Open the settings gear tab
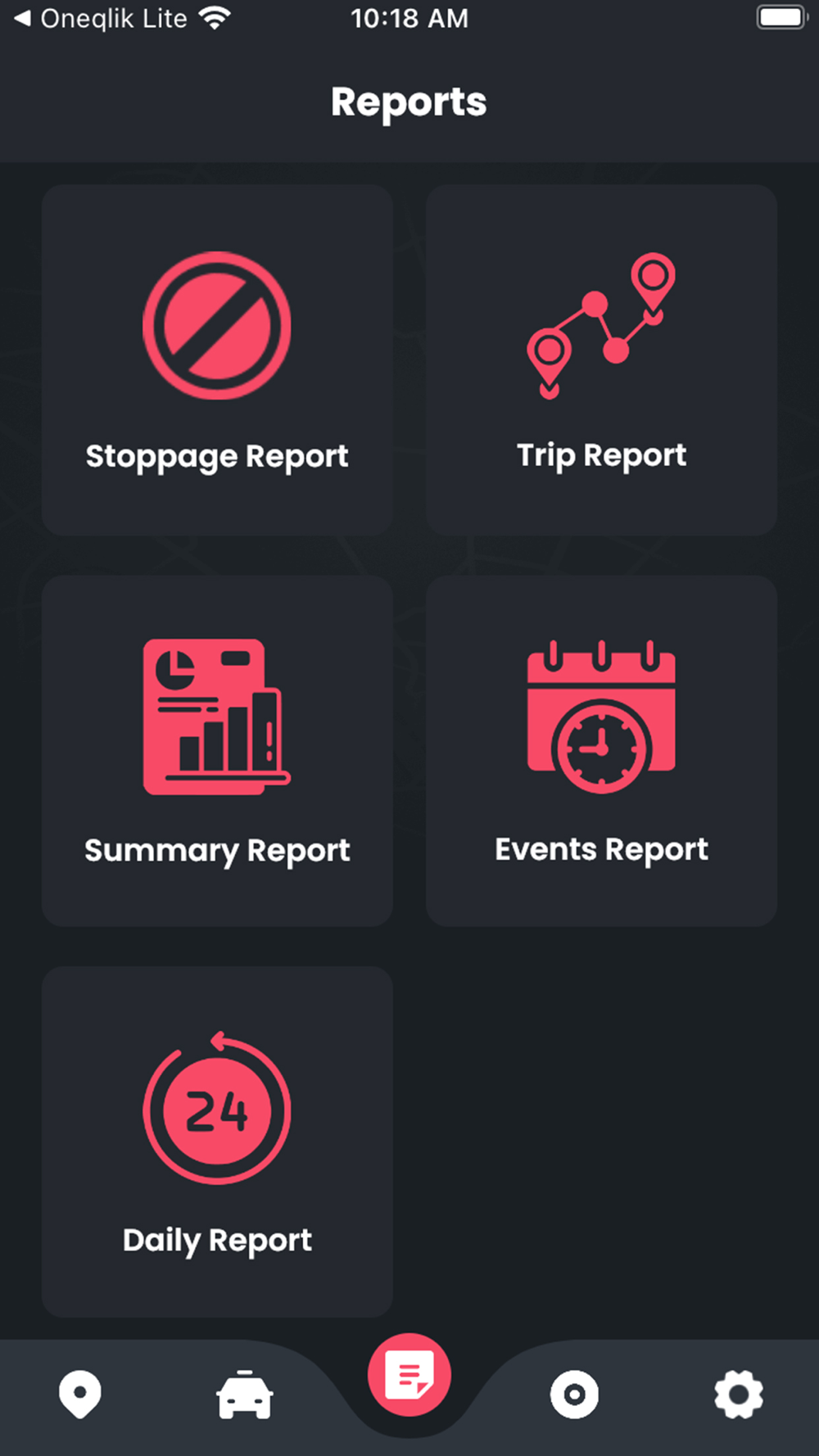819x1456 pixels. tap(739, 1395)
